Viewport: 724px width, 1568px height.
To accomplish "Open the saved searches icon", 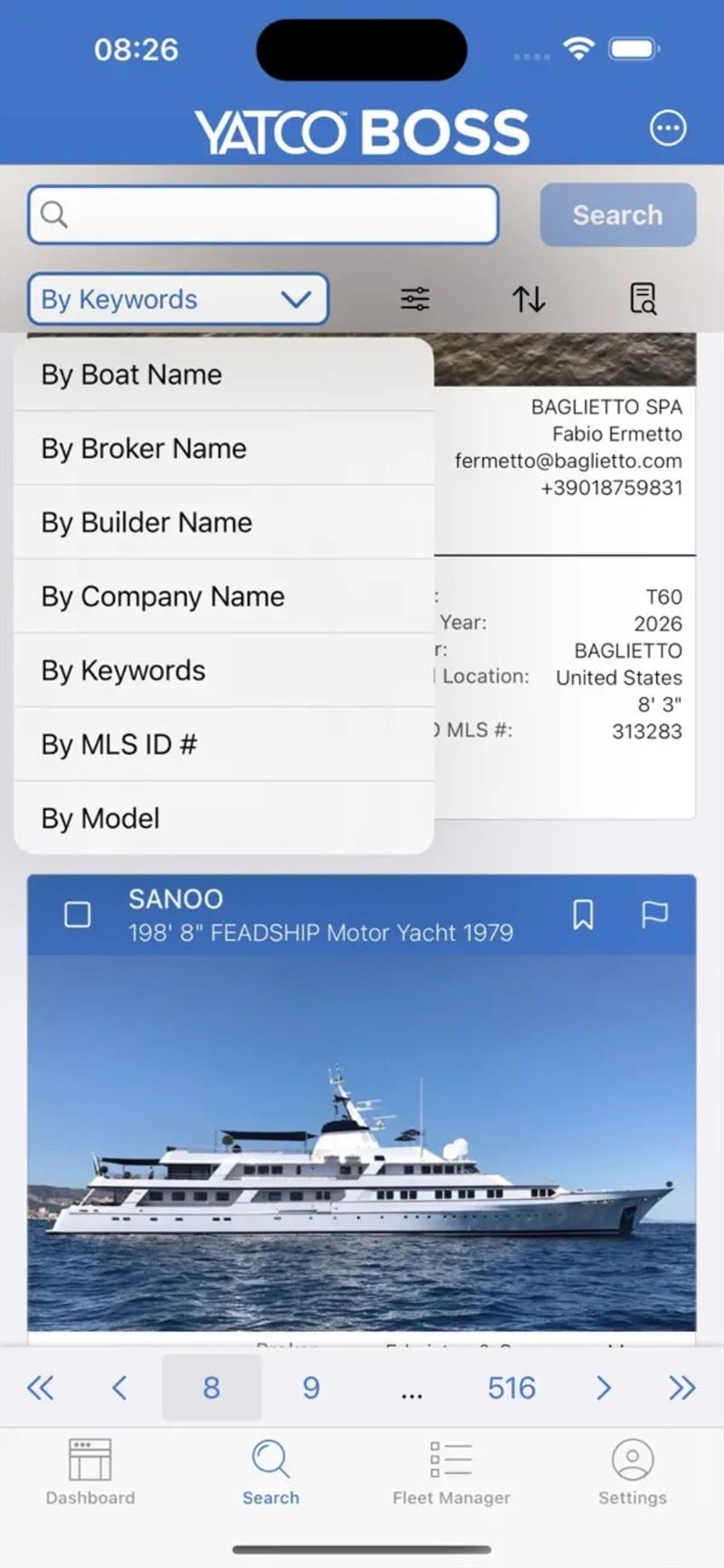I will [643, 299].
